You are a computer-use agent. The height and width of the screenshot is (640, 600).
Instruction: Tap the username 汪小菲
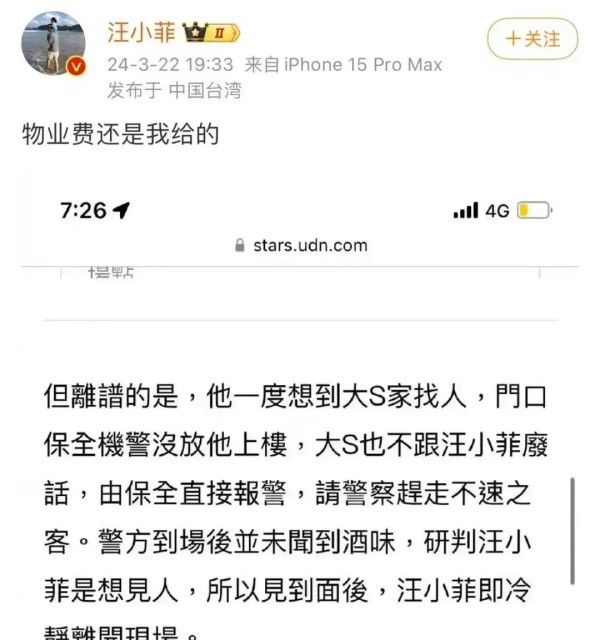[141, 33]
